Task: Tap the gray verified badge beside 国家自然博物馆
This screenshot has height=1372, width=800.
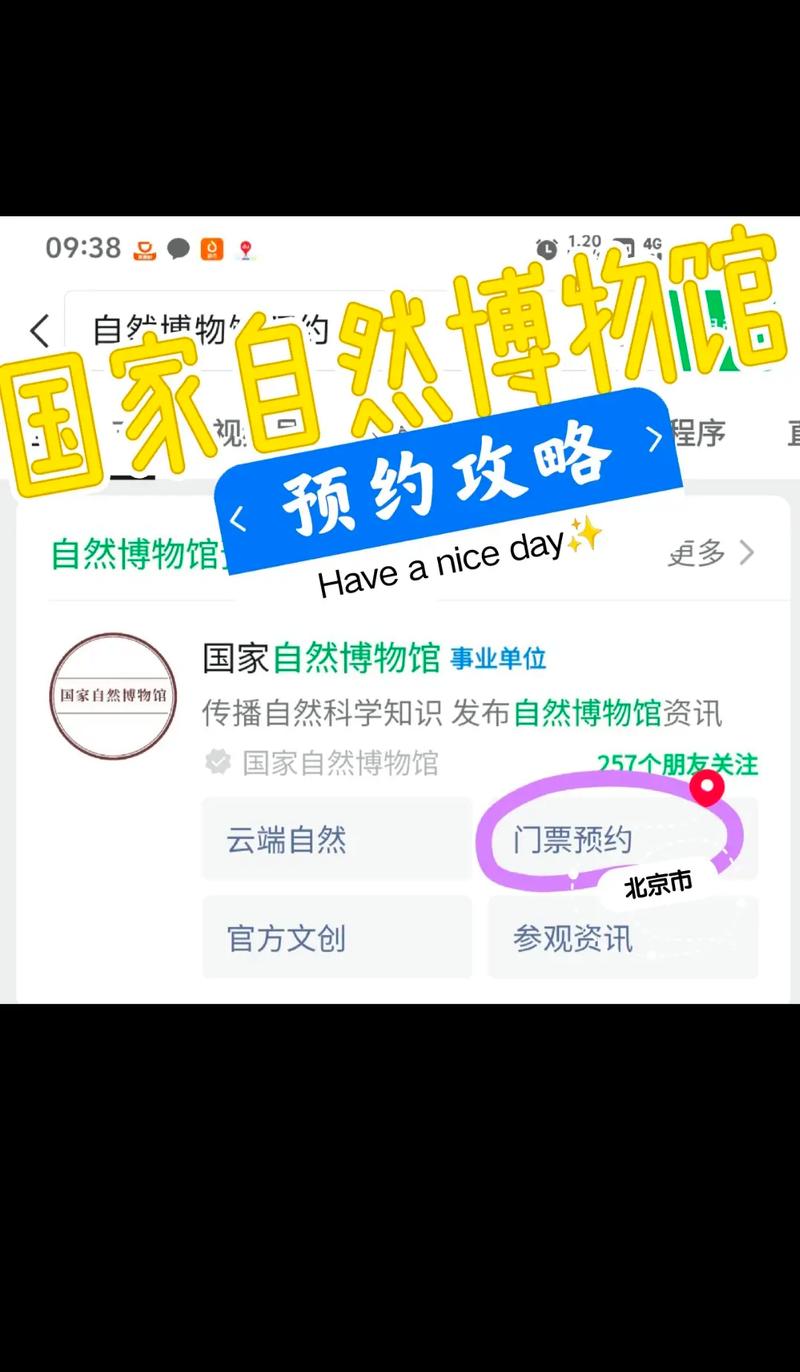Action: [x=214, y=763]
